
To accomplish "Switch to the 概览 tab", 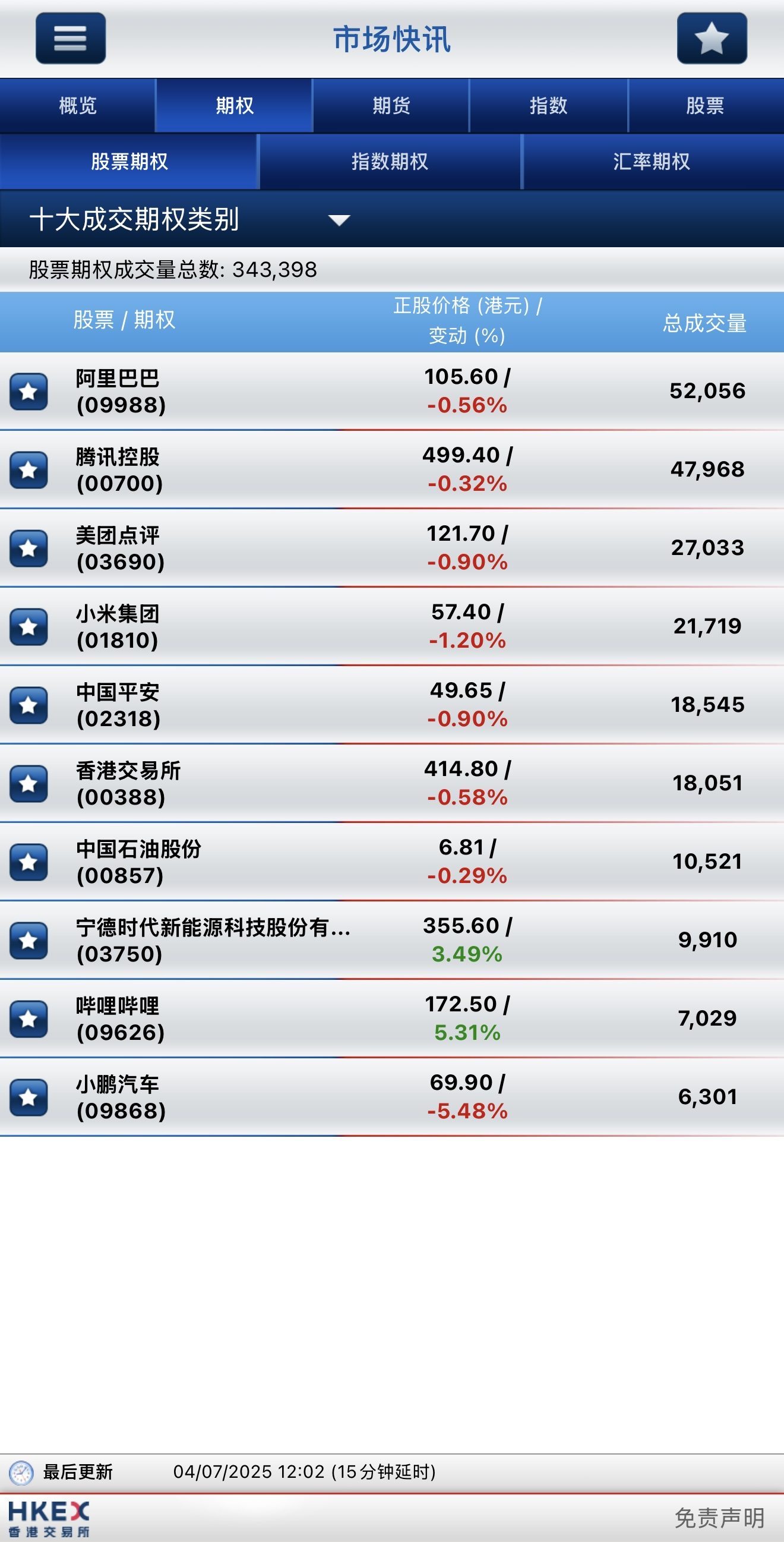I will coord(78,106).
